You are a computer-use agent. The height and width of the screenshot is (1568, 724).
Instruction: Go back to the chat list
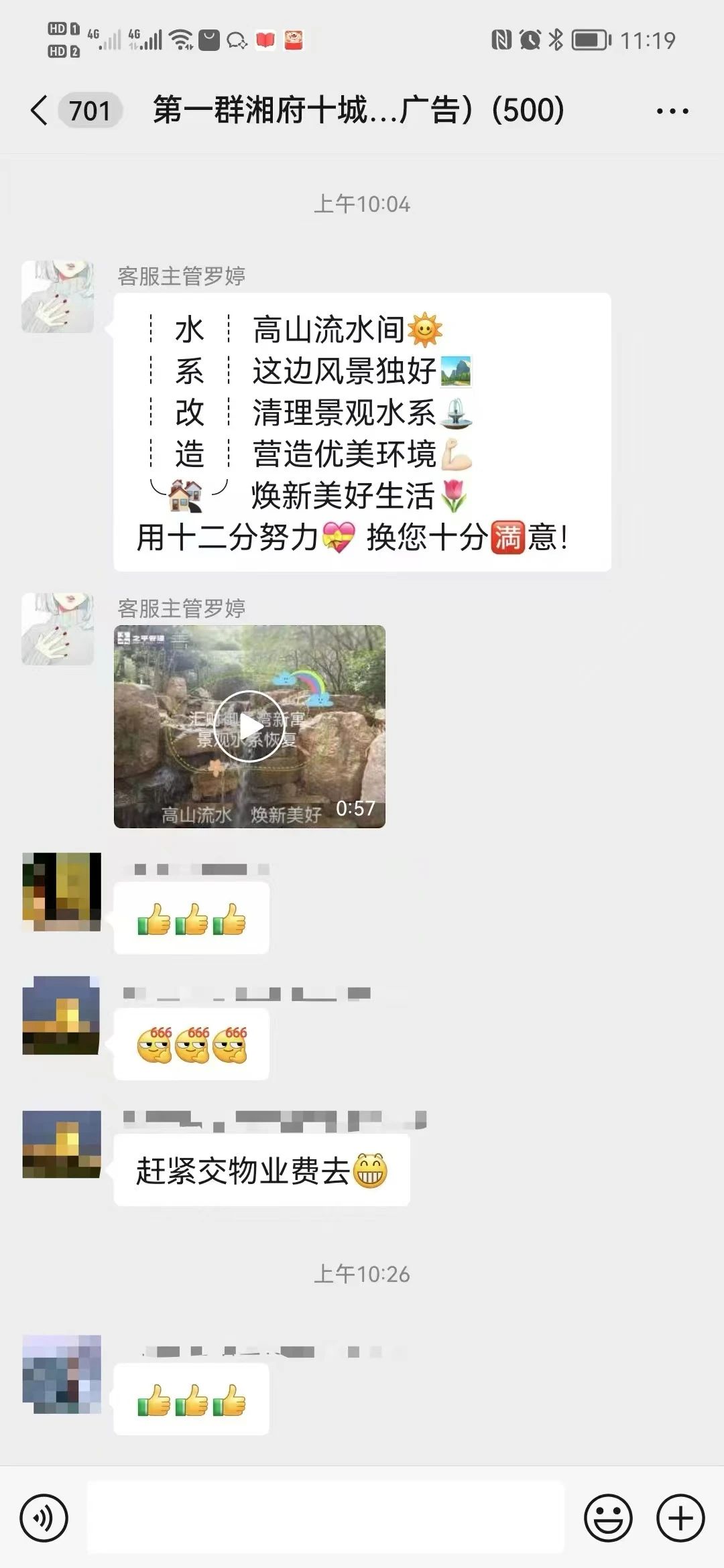[x=40, y=110]
